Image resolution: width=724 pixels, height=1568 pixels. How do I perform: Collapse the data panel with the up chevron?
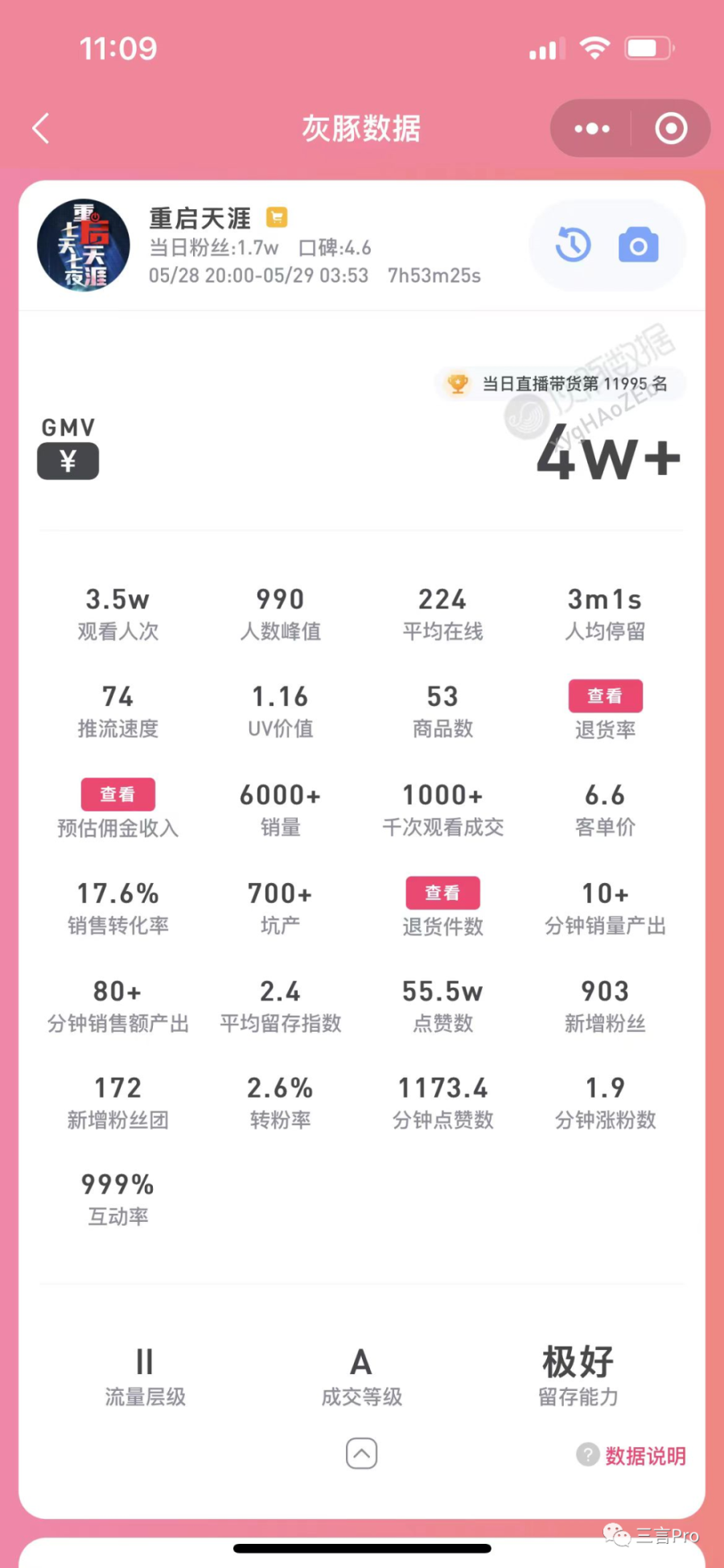(362, 1453)
